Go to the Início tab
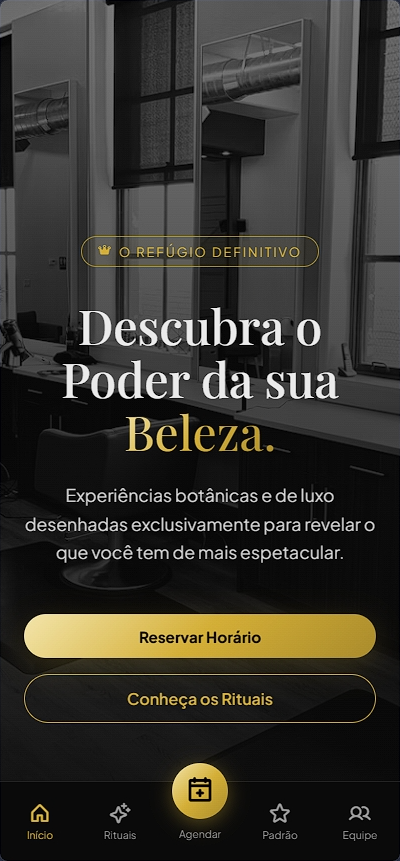The height and width of the screenshot is (861, 400). tap(40, 821)
